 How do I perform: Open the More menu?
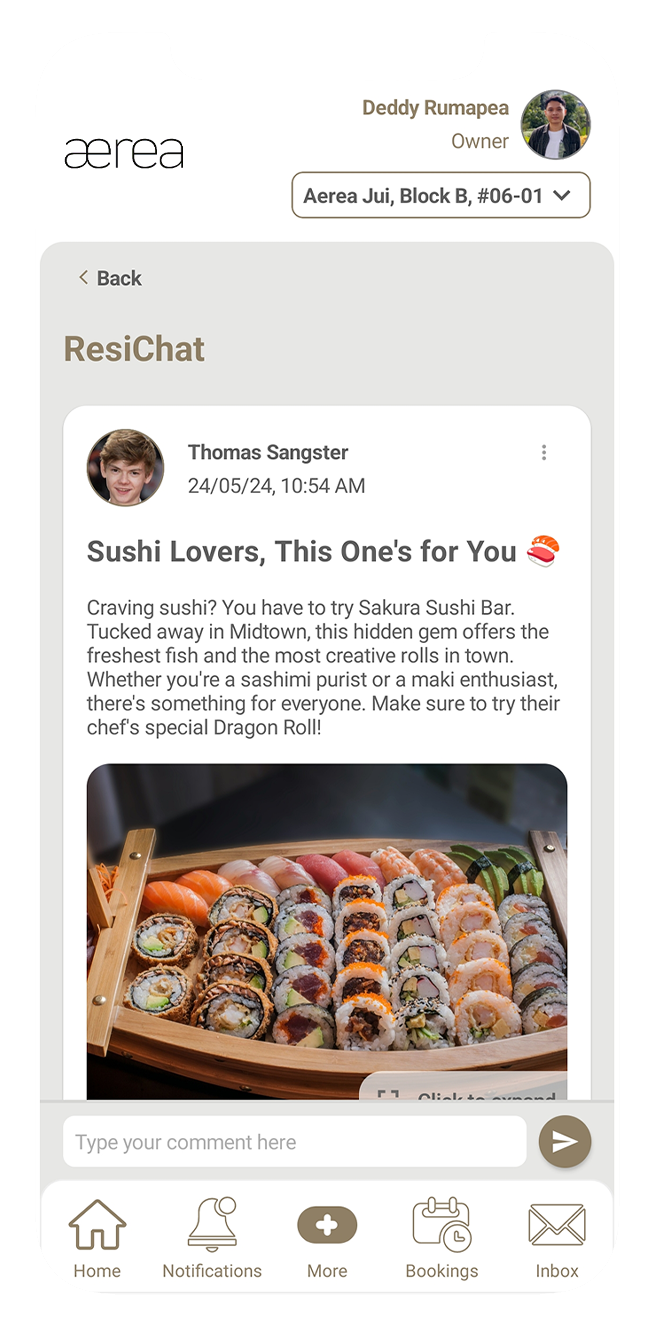point(327,1238)
